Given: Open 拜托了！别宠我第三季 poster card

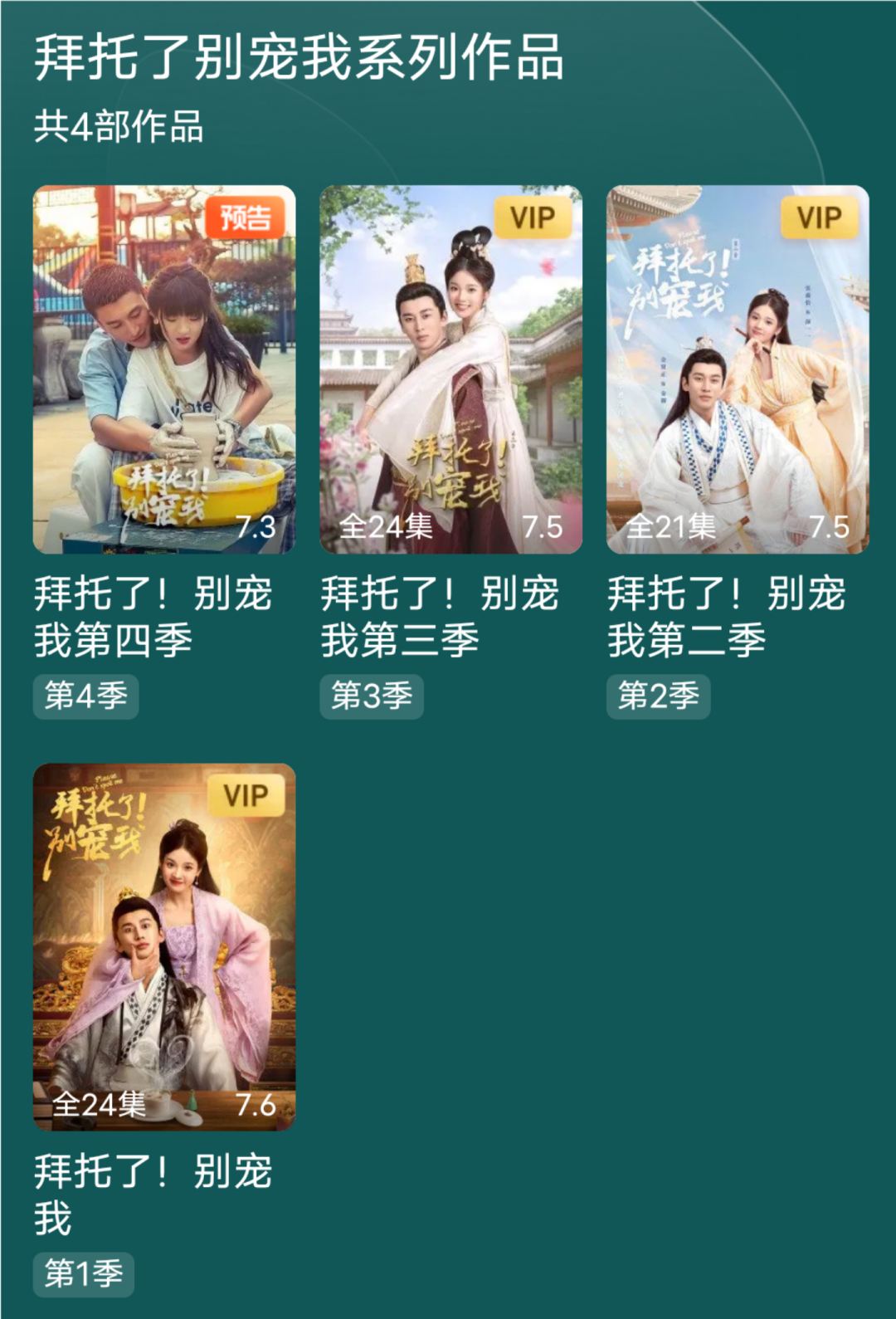Looking at the screenshot, I should tap(451, 369).
